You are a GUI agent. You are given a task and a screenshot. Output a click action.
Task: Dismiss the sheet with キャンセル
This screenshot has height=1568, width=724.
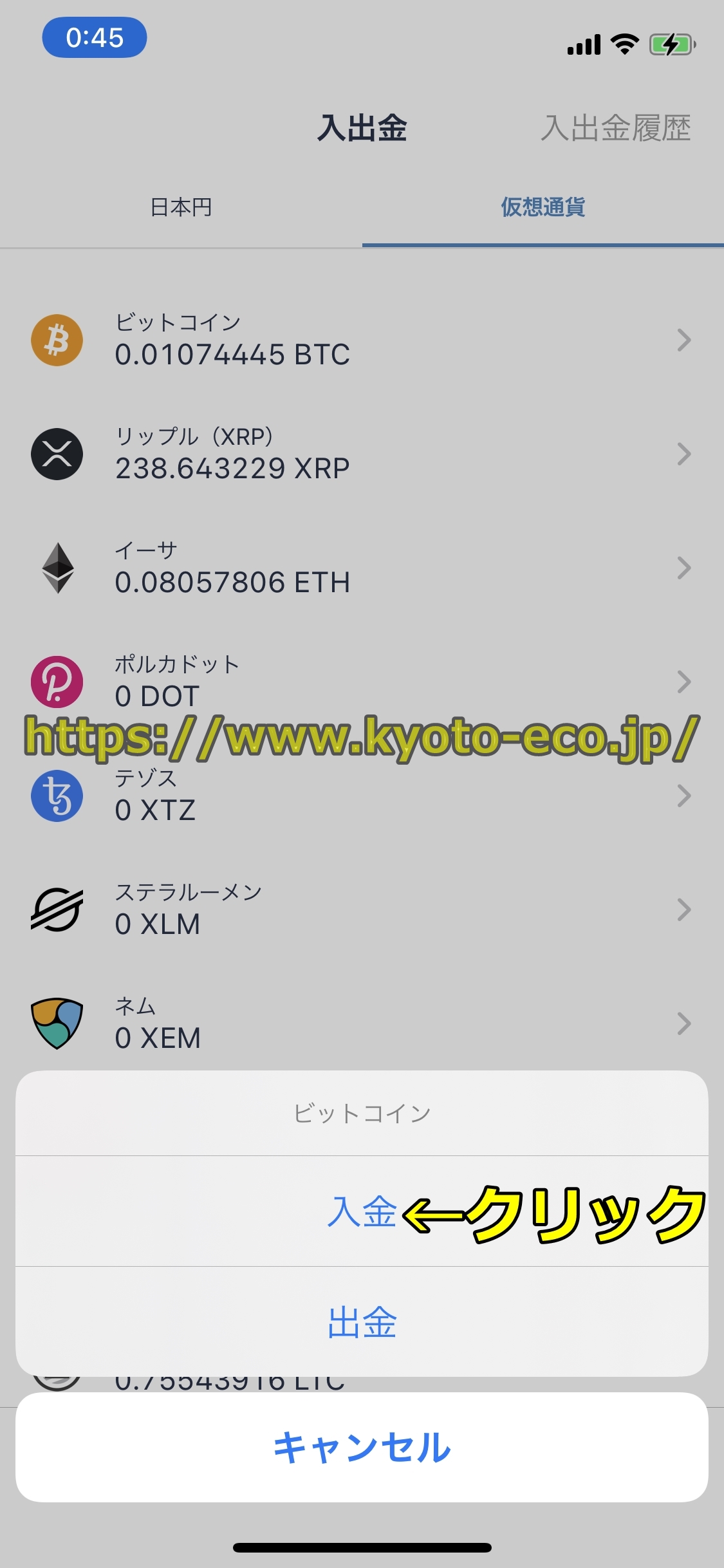pos(362,1447)
